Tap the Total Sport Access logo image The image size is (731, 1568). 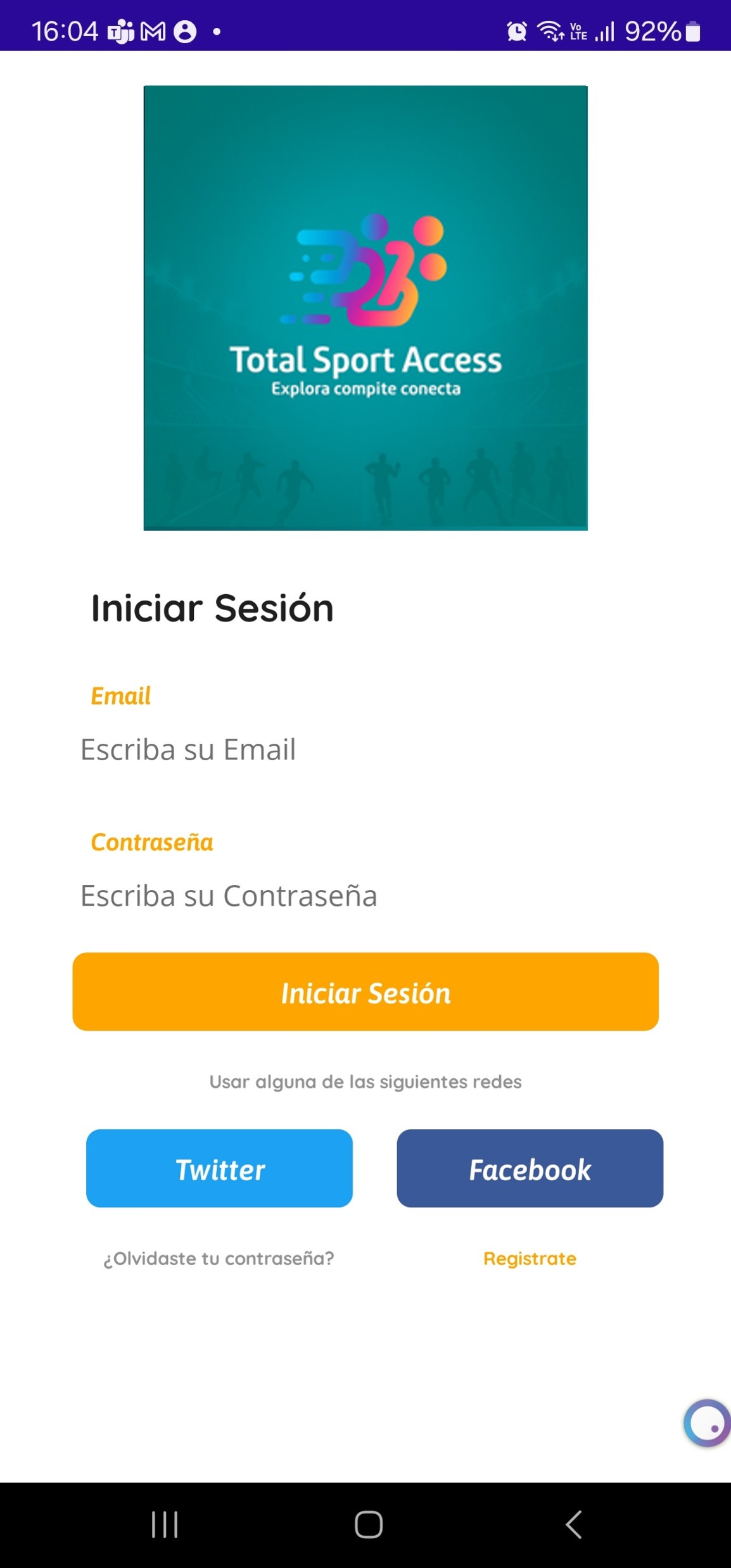tap(365, 307)
